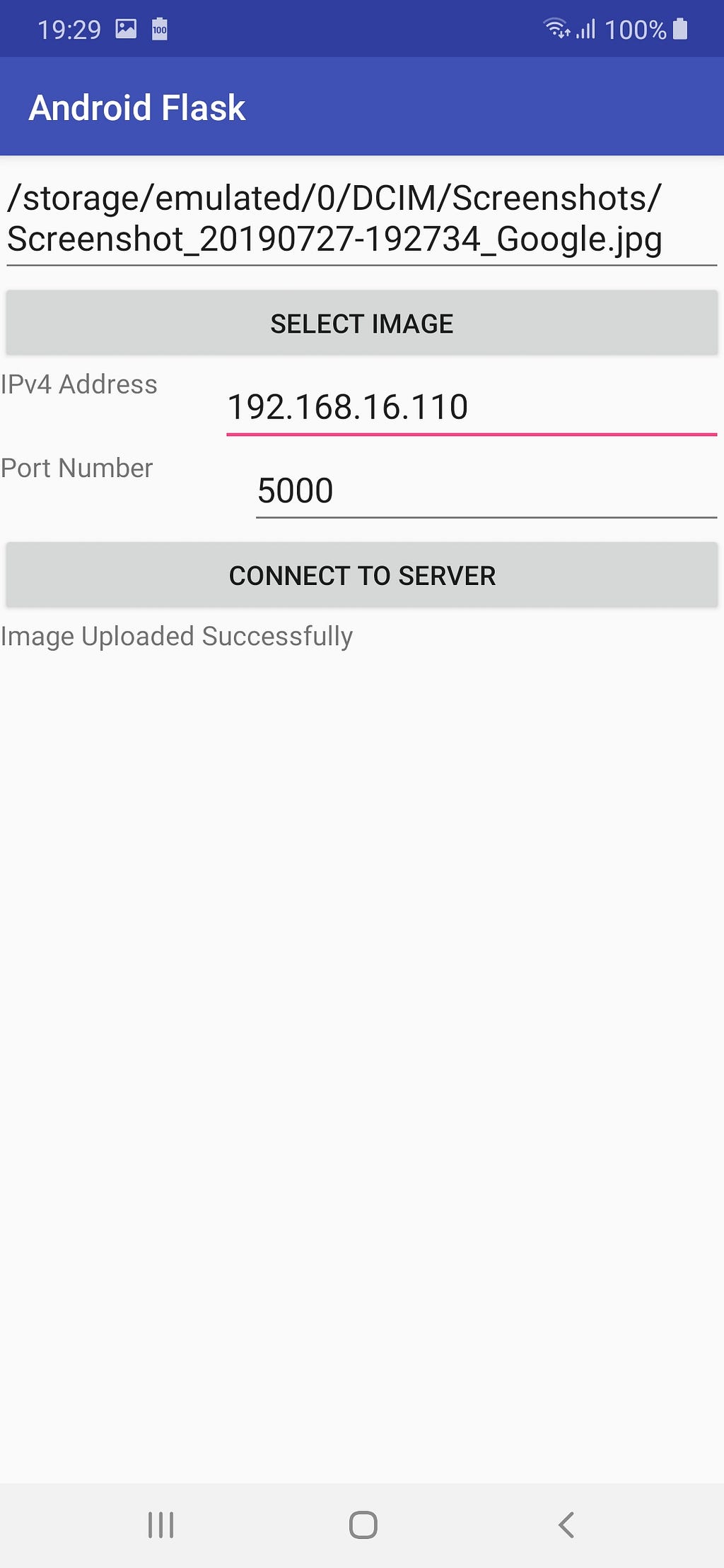This screenshot has height=1568, width=724.
Task: Go back using the navigation bar
Action: (x=566, y=1525)
